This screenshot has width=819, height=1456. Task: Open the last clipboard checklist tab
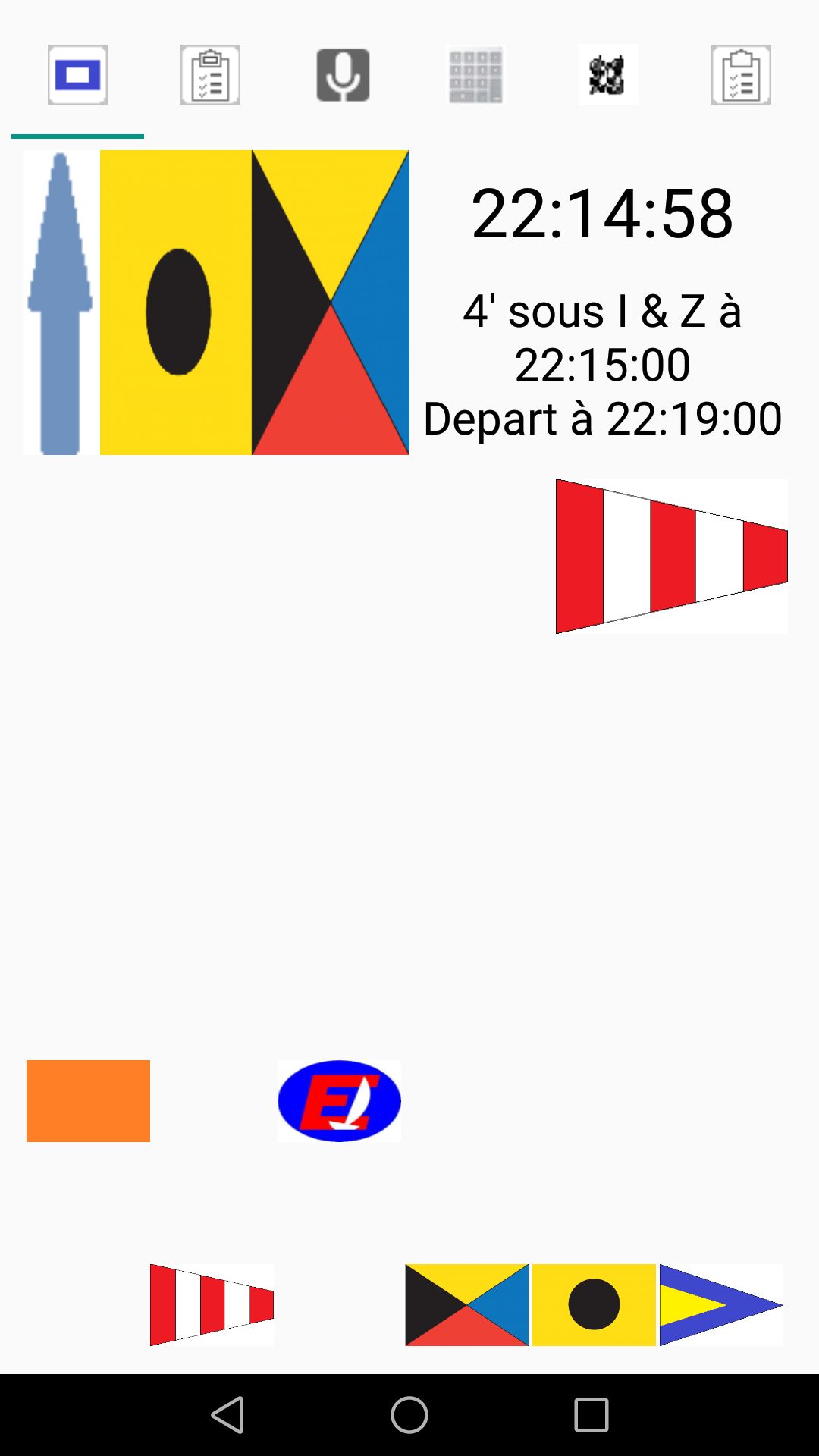click(741, 75)
